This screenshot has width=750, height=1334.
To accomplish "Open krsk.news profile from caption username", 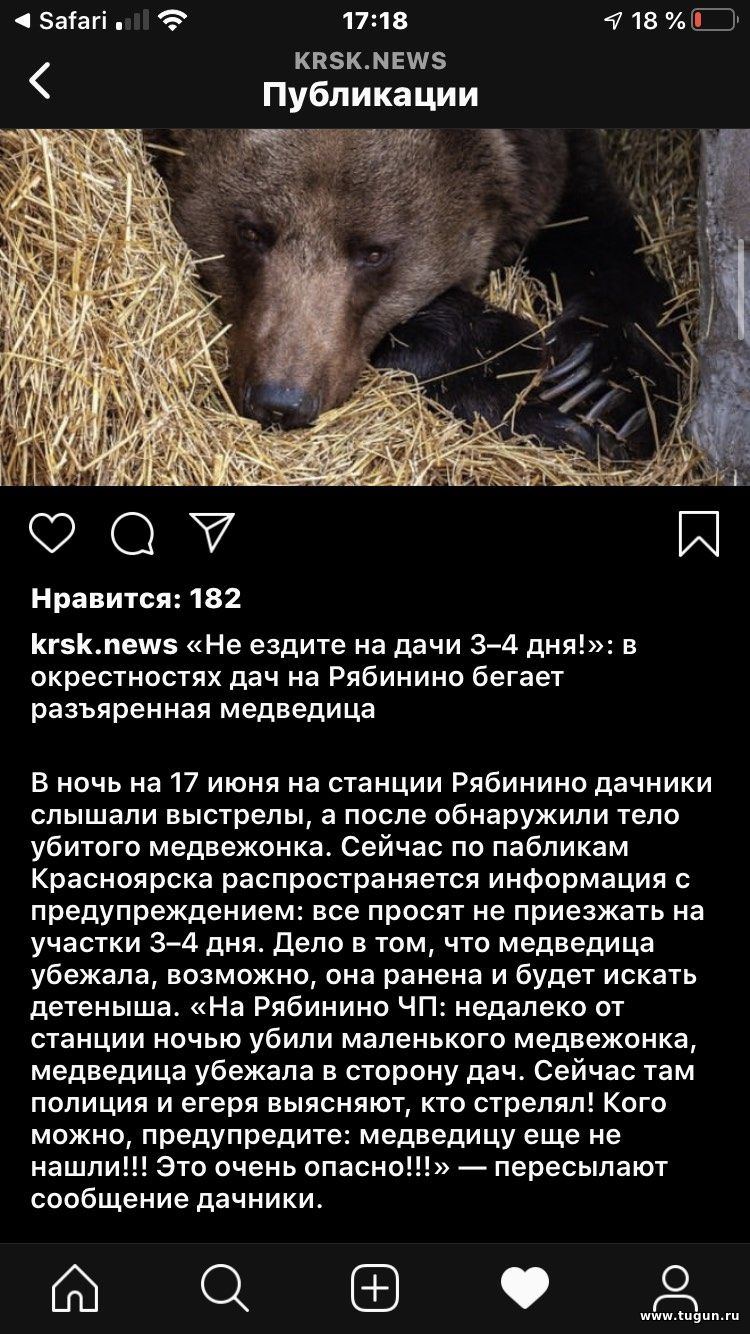I will point(104,645).
